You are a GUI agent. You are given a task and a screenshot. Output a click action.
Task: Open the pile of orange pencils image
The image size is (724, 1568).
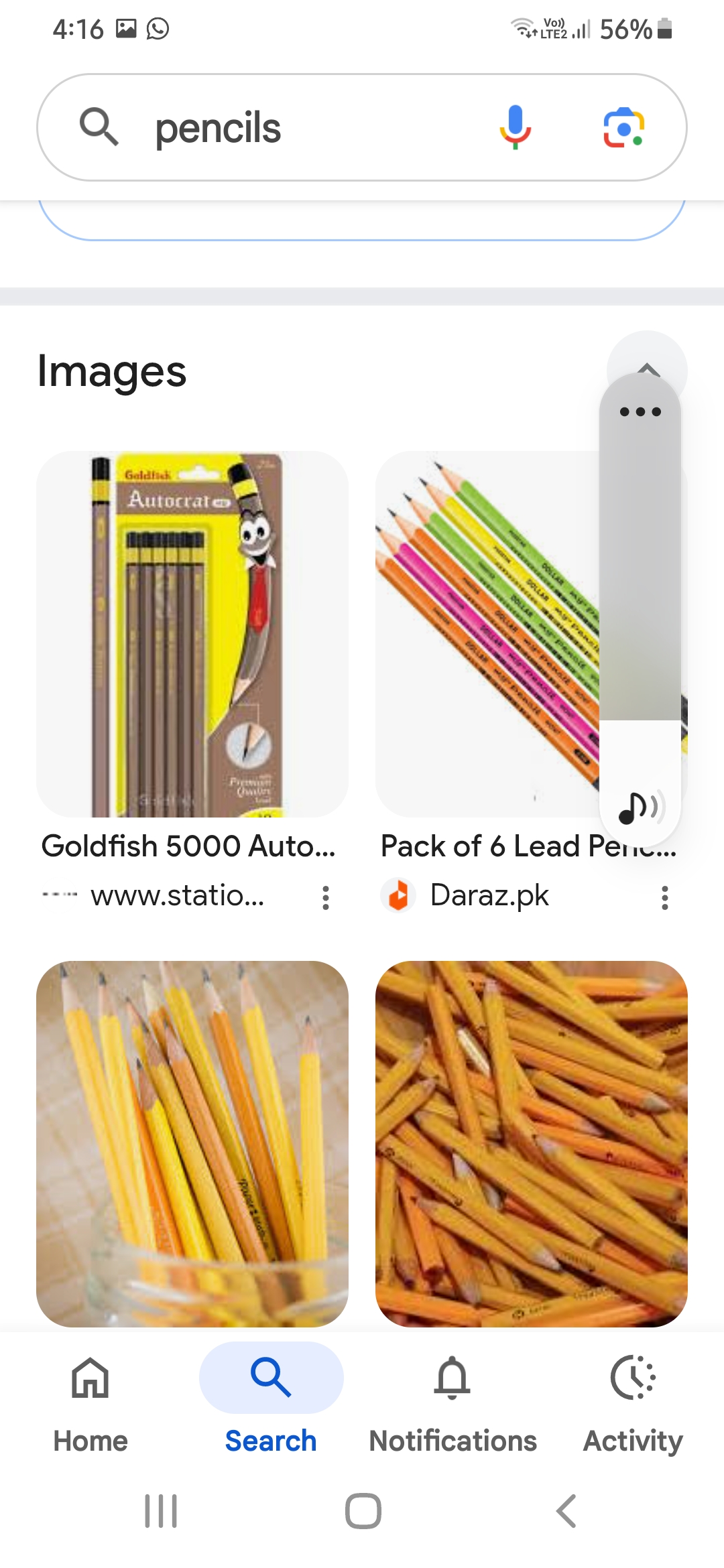tap(532, 1144)
